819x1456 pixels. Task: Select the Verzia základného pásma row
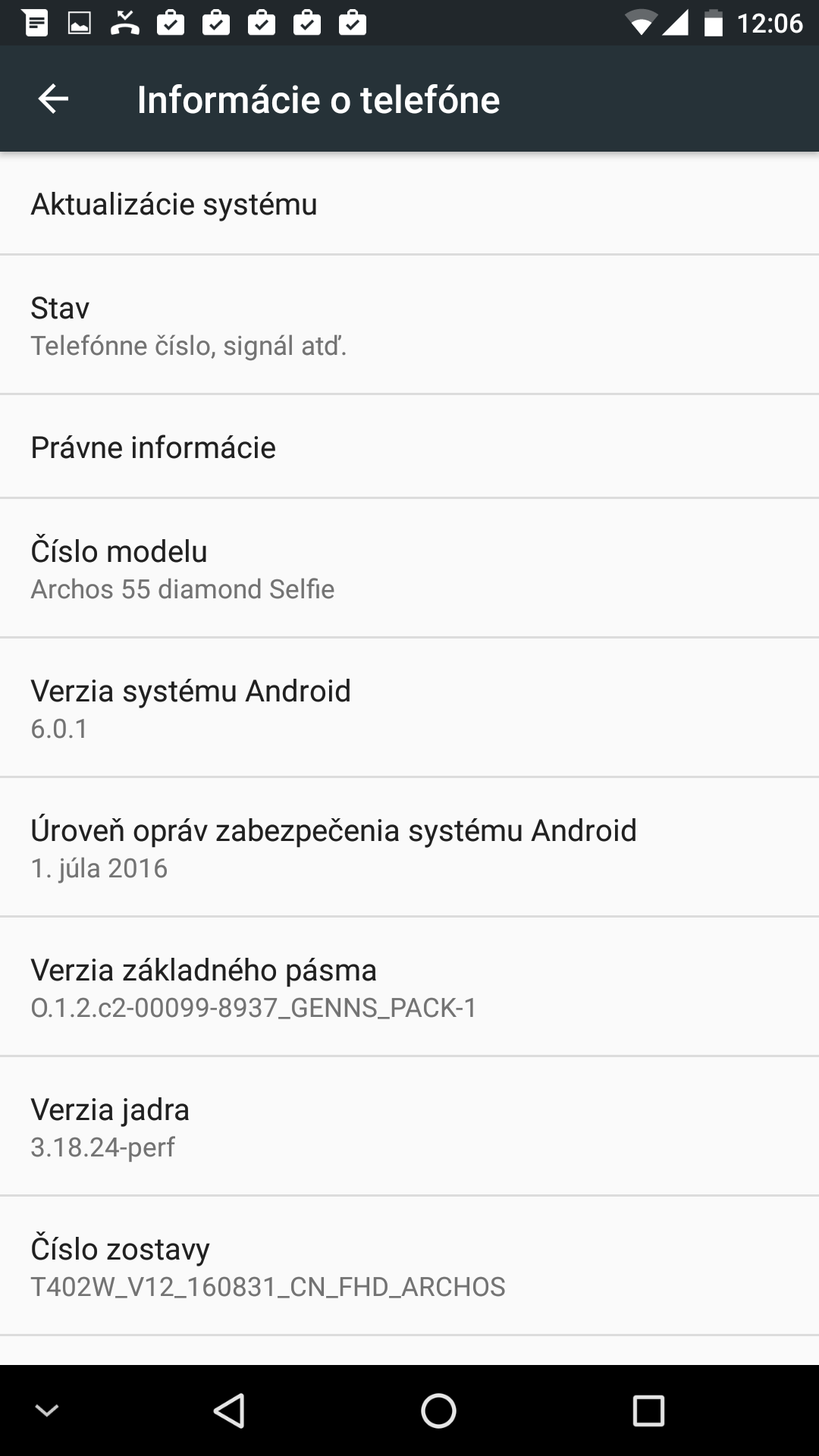(x=409, y=987)
